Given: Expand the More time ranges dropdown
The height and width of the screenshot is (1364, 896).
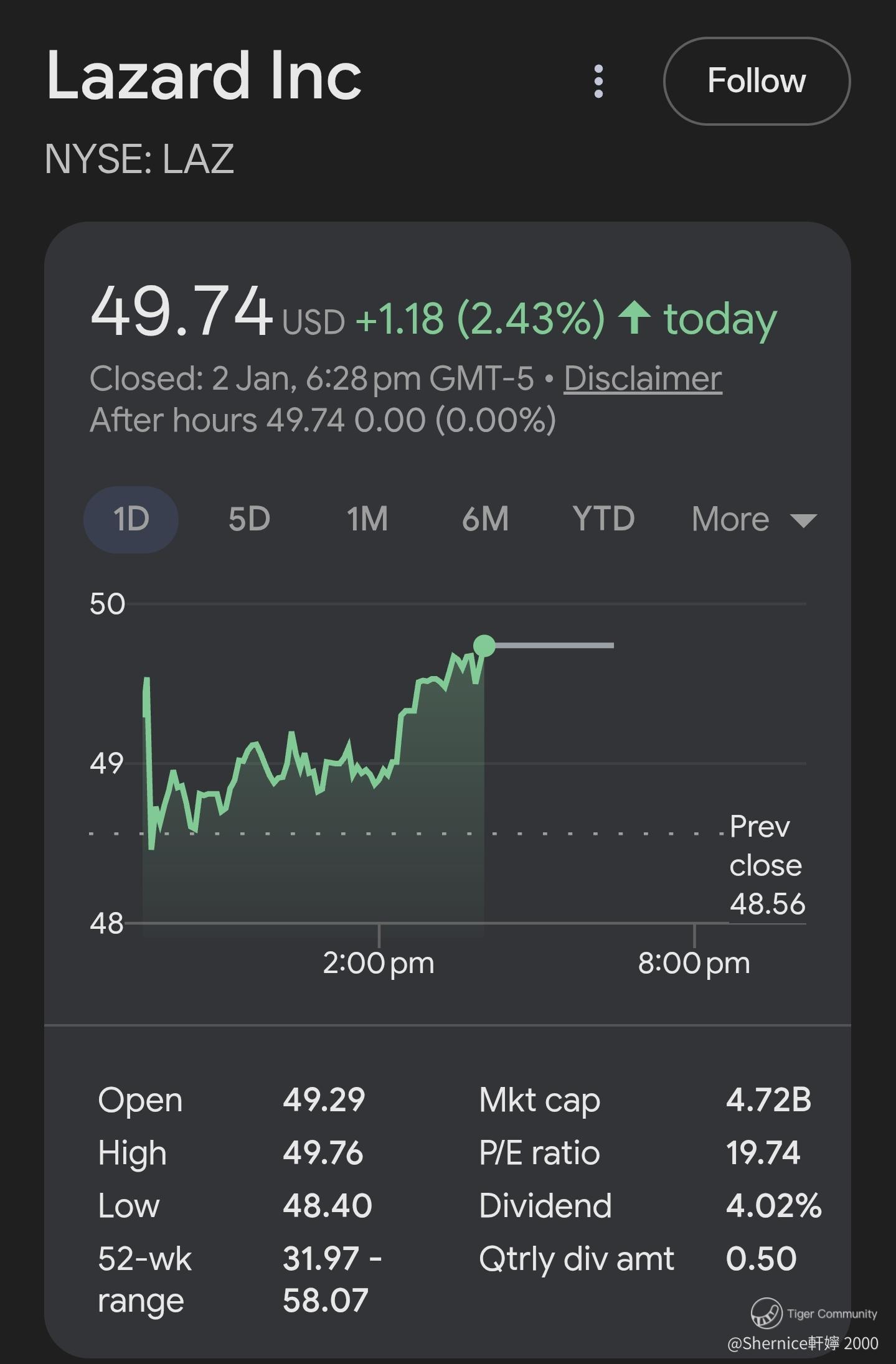Looking at the screenshot, I should pyautogui.click(x=753, y=519).
